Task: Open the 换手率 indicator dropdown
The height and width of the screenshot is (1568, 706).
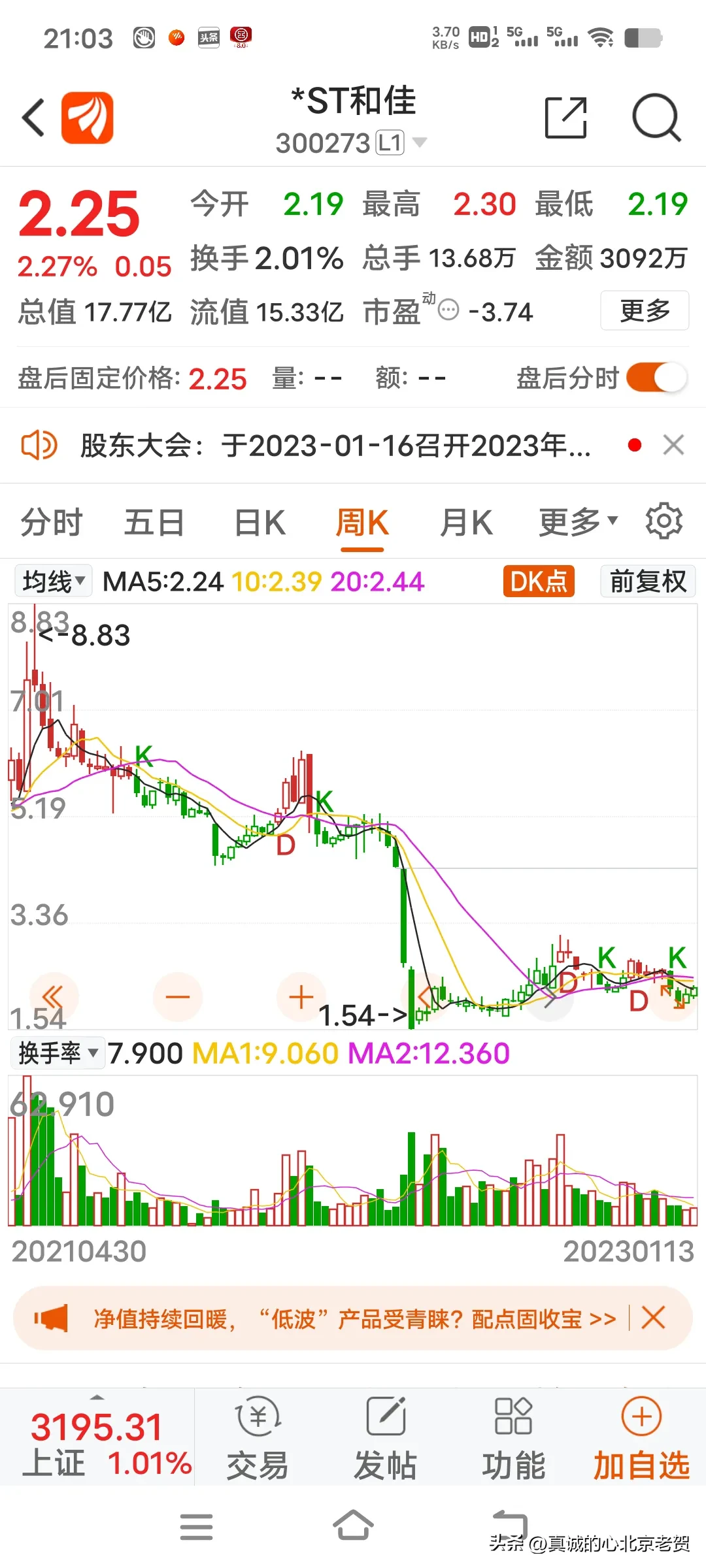Action: 59,1053
